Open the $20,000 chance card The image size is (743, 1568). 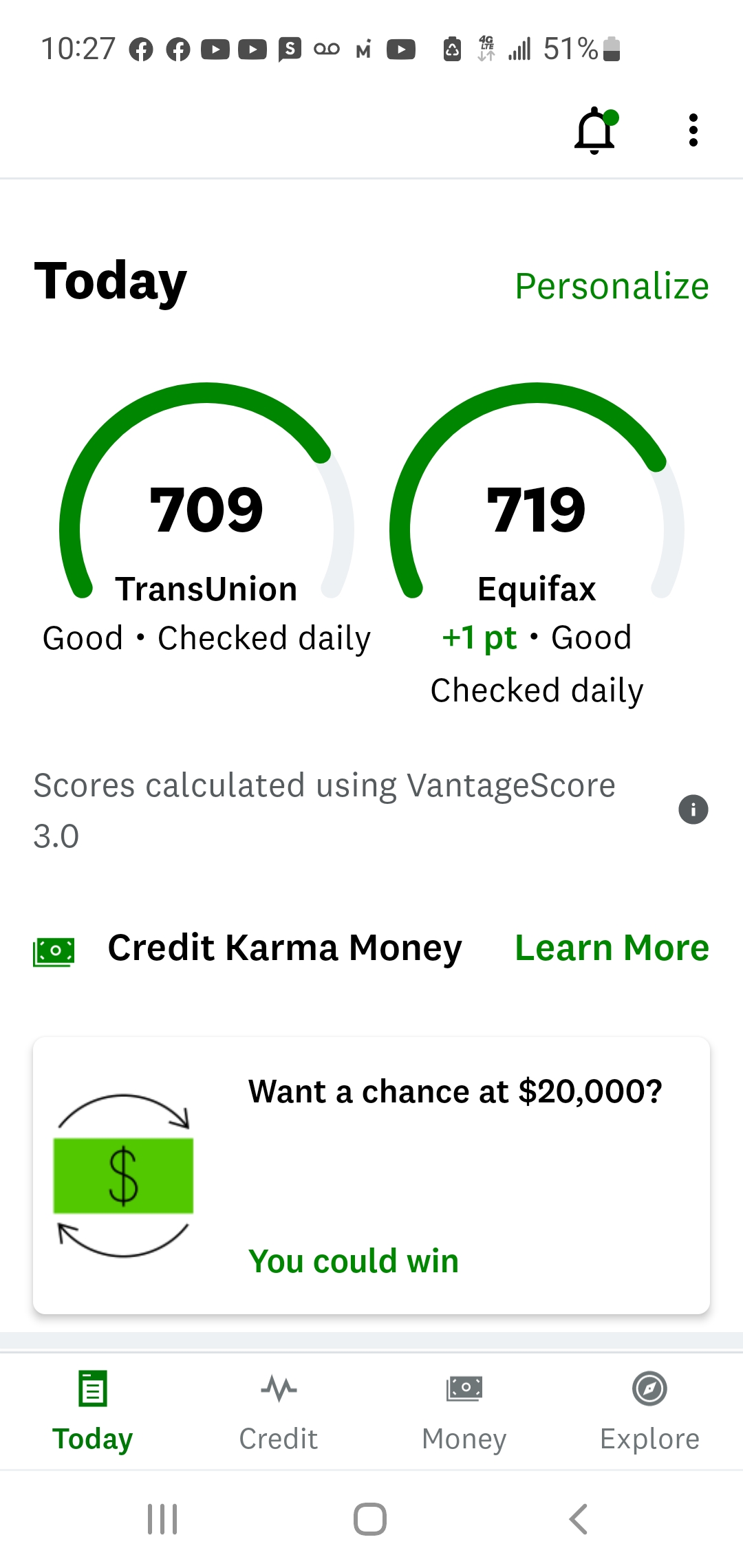[371, 1175]
